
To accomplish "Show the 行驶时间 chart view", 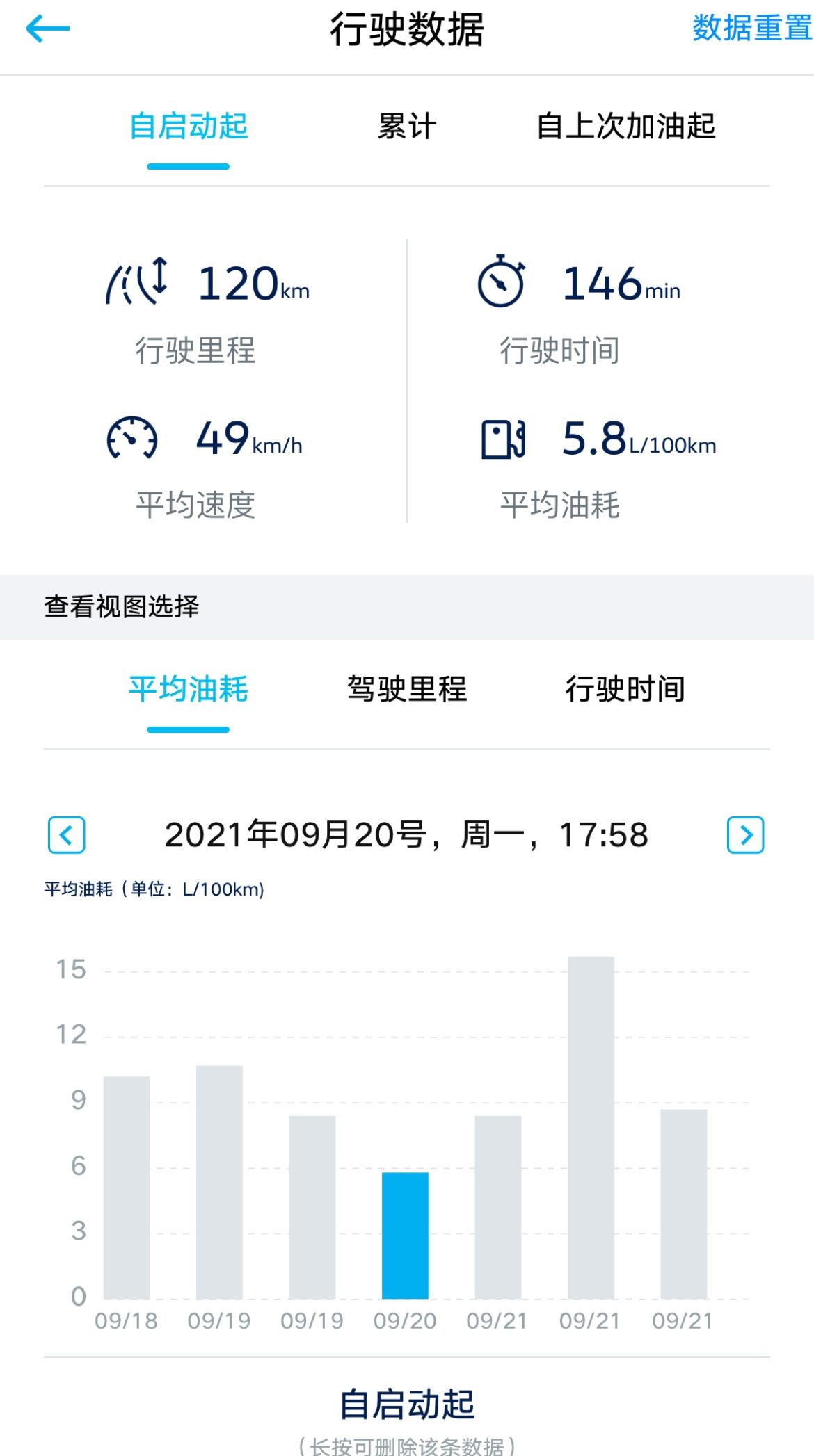I will click(625, 689).
